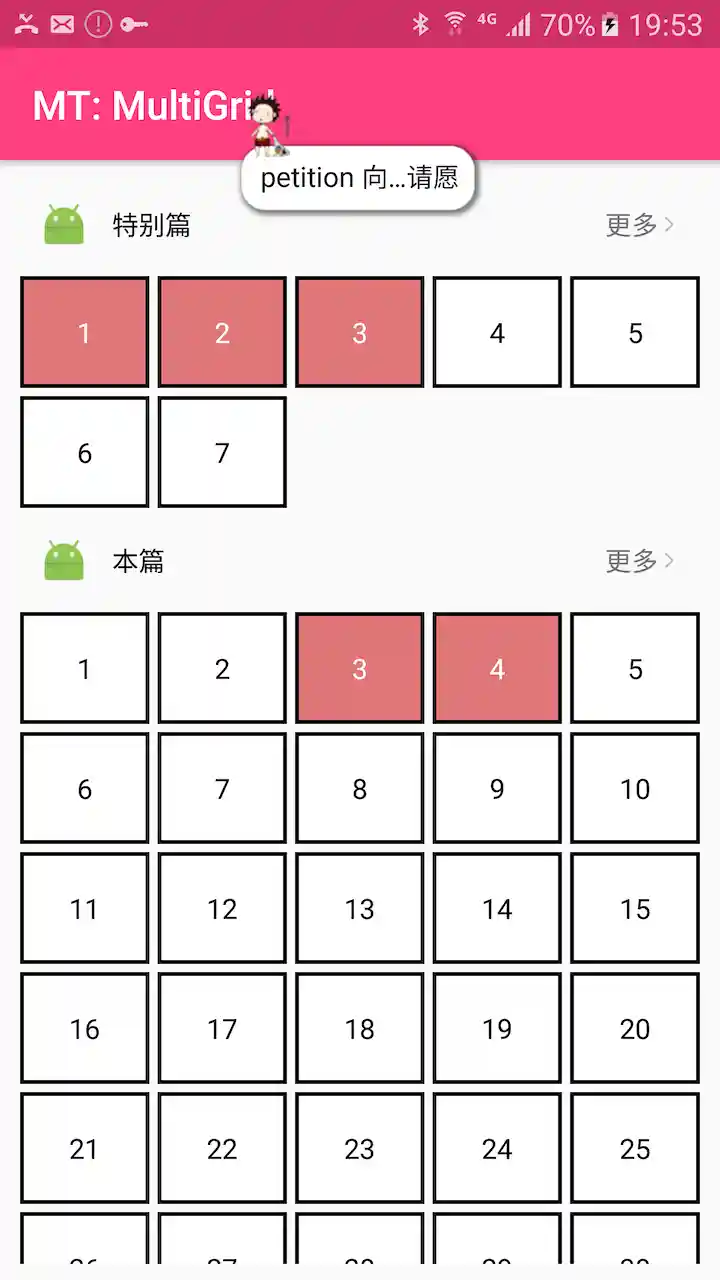Select episode 11 in 本篇 grid
Screen dimensions: 720x1280
pyautogui.click(x=85, y=909)
